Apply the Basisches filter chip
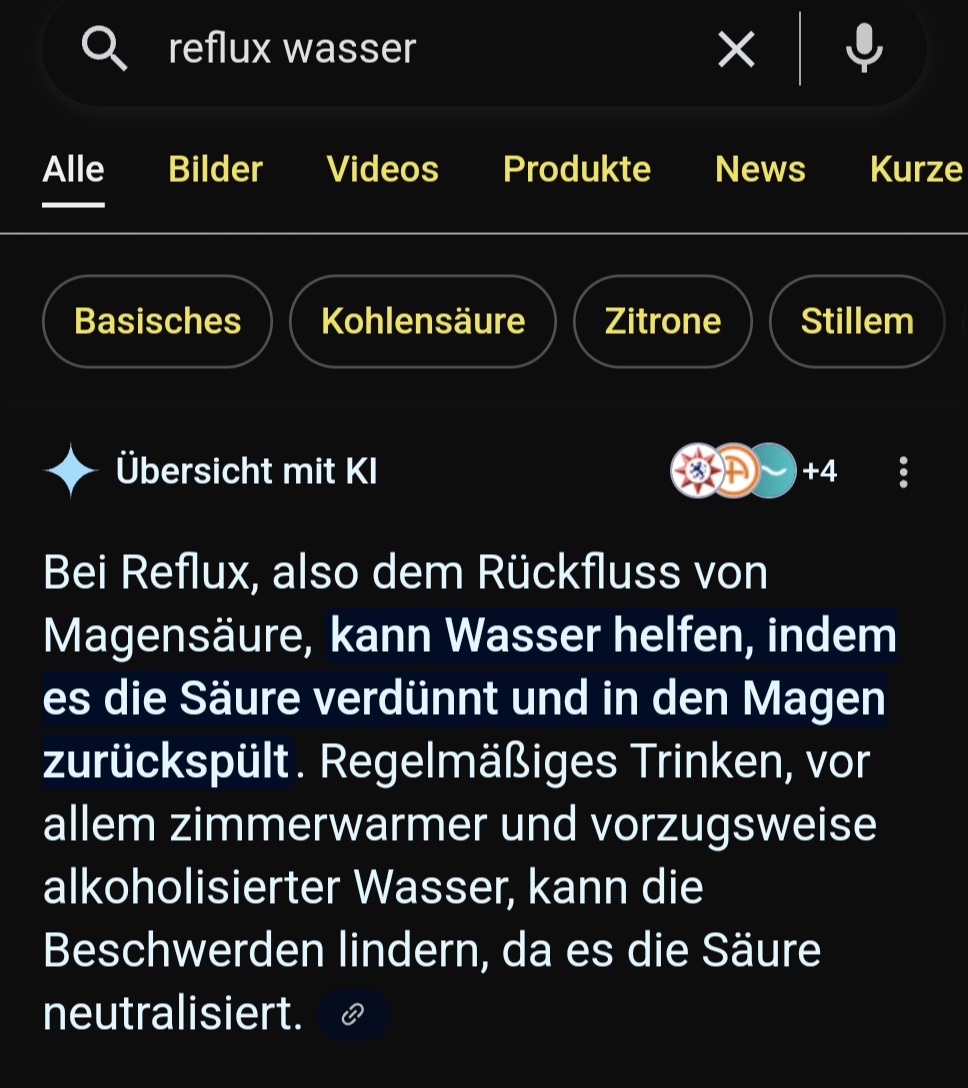968x1088 pixels. click(157, 321)
